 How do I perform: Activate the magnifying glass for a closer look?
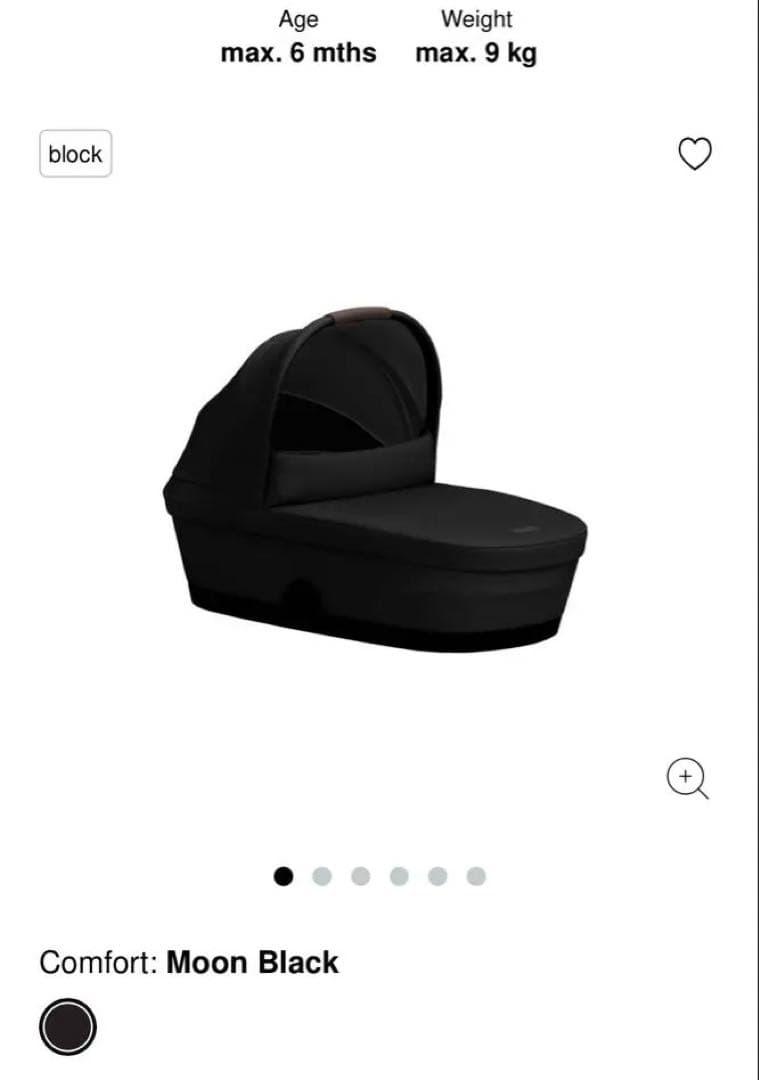(x=687, y=778)
